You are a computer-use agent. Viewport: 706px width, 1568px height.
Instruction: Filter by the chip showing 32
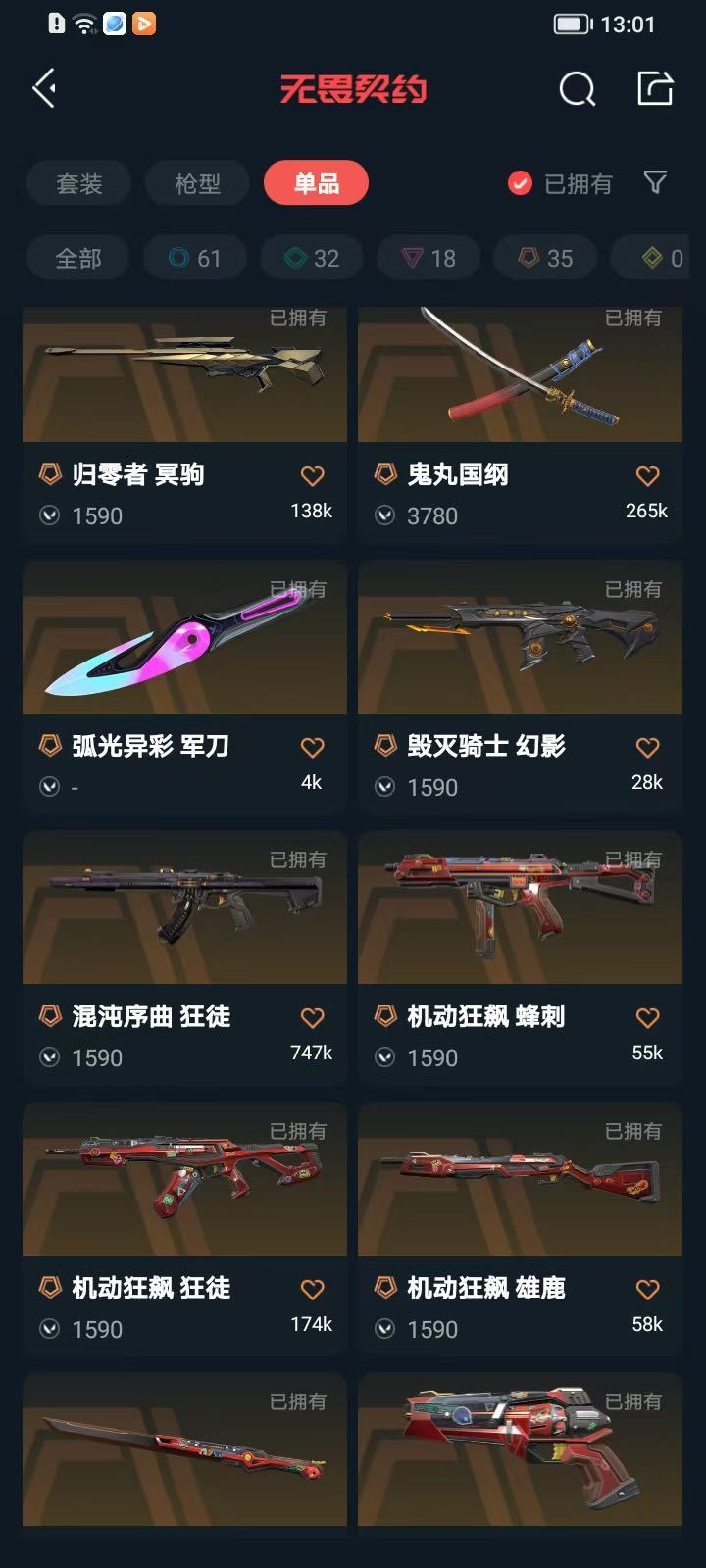[312, 258]
